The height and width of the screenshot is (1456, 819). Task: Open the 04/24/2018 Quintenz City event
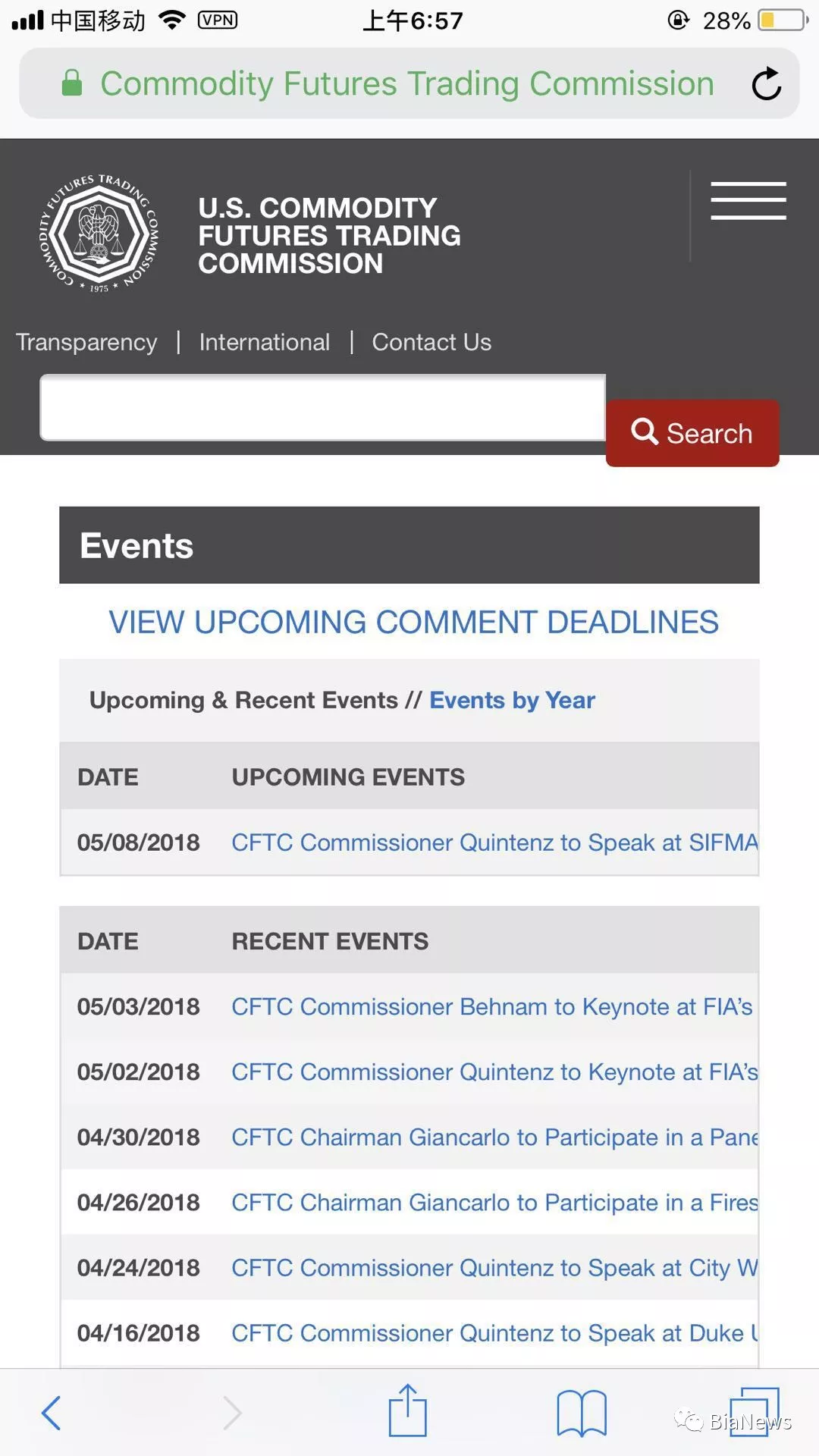pos(494,1267)
